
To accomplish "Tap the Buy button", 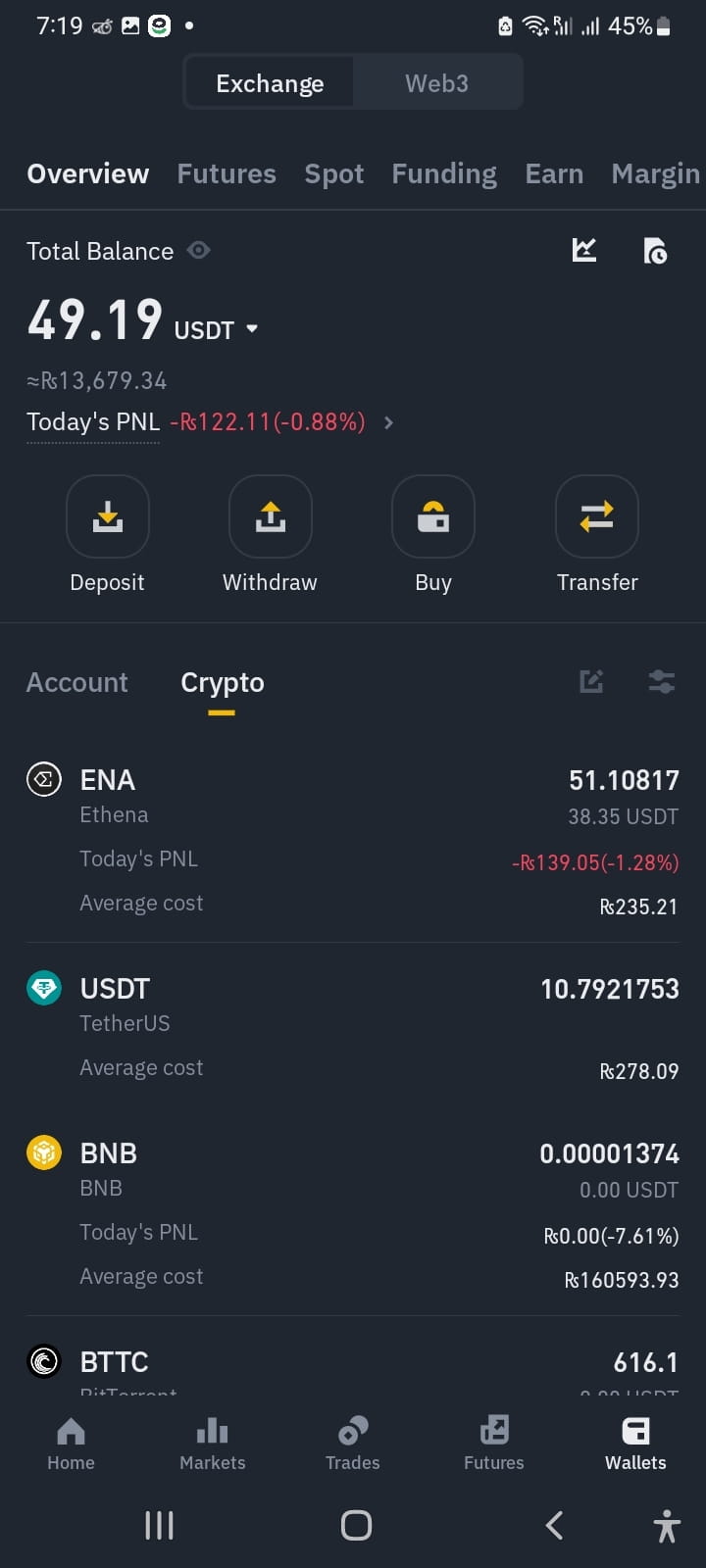I will click(433, 535).
